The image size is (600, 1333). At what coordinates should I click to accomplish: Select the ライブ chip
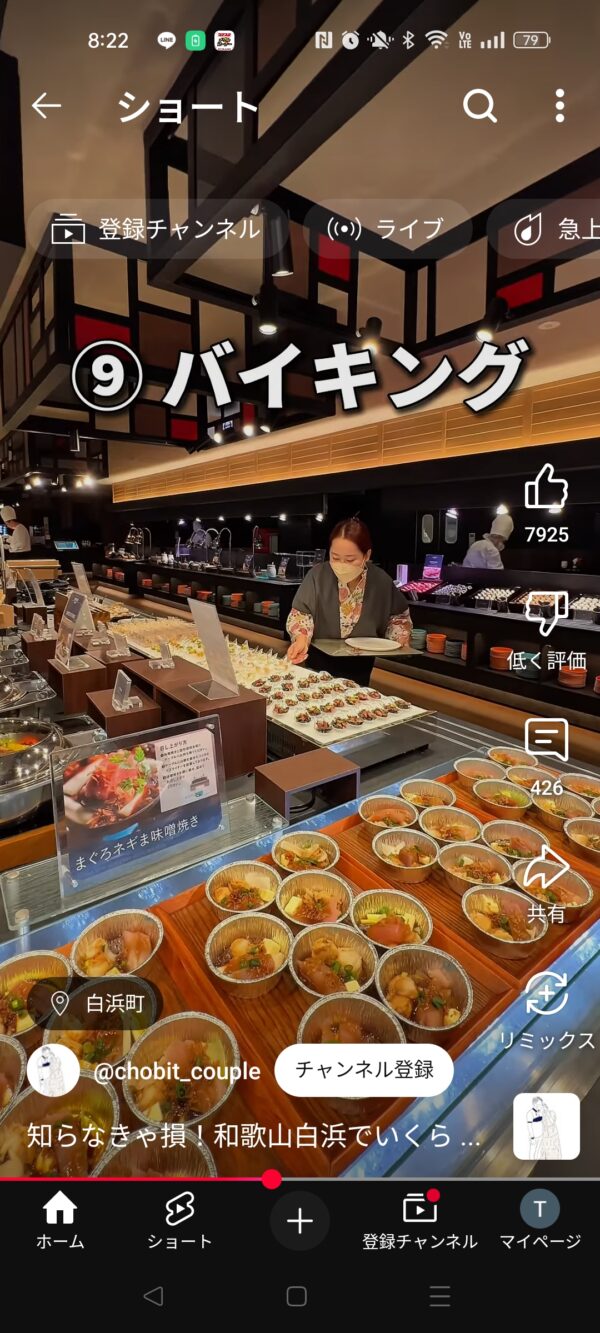pos(387,229)
